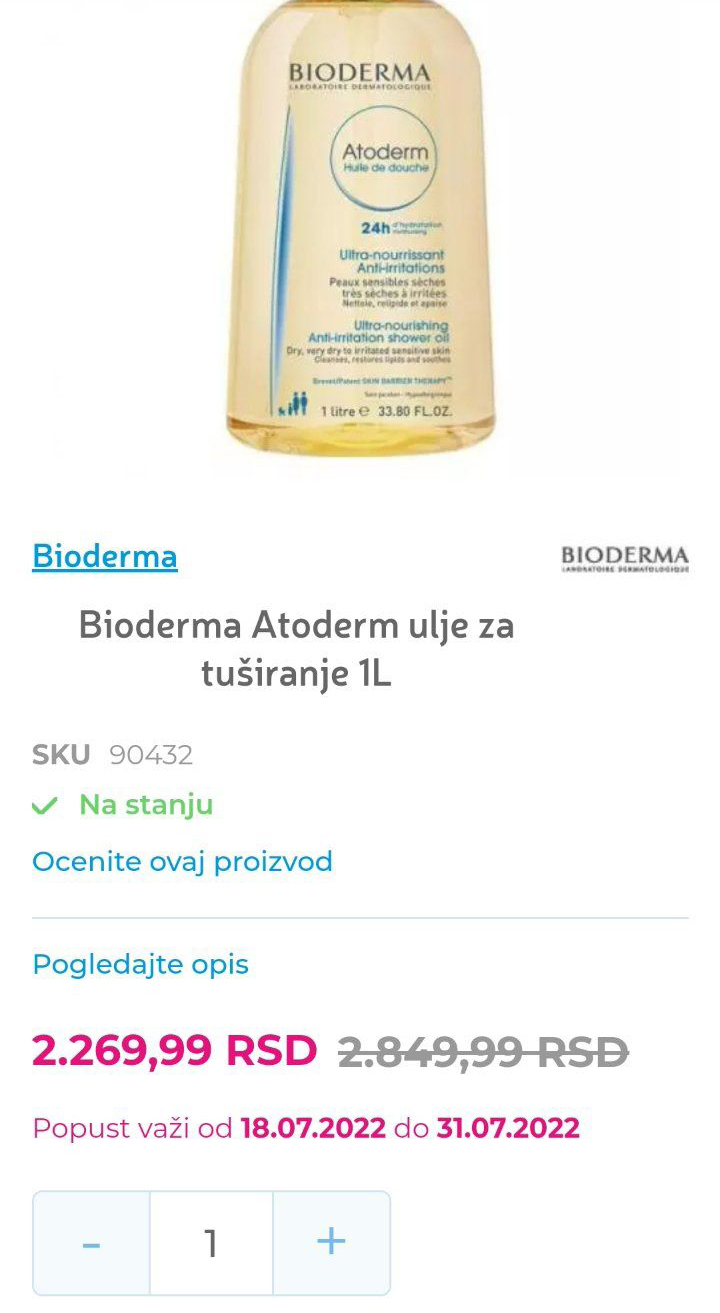Viewport: 720px width, 1313px height.
Task: Decrease quantity with the minus button
Action: tap(91, 1243)
